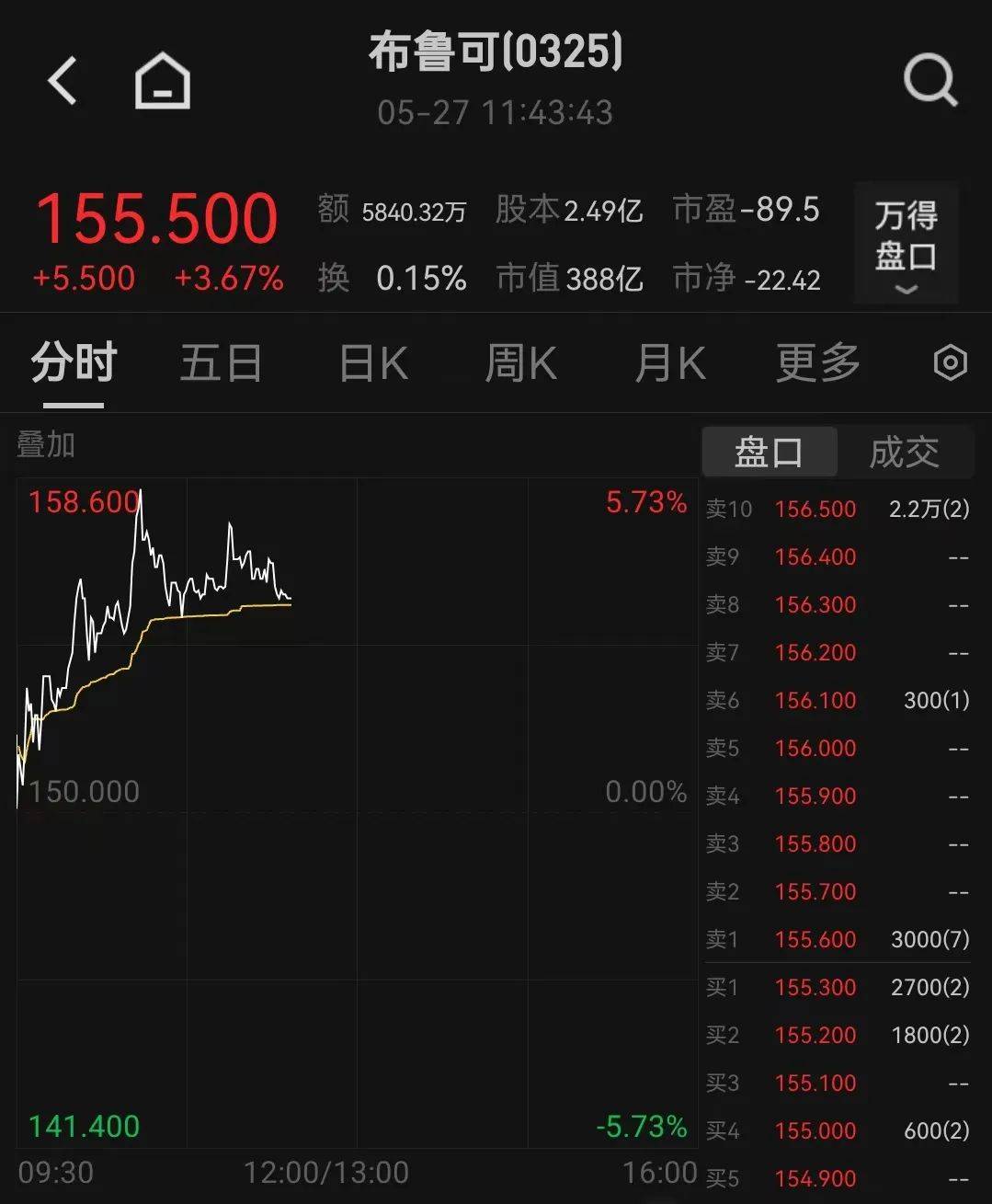Switch to the 分时 chart tab
This screenshot has height=1204, width=992.
(x=74, y=363)
